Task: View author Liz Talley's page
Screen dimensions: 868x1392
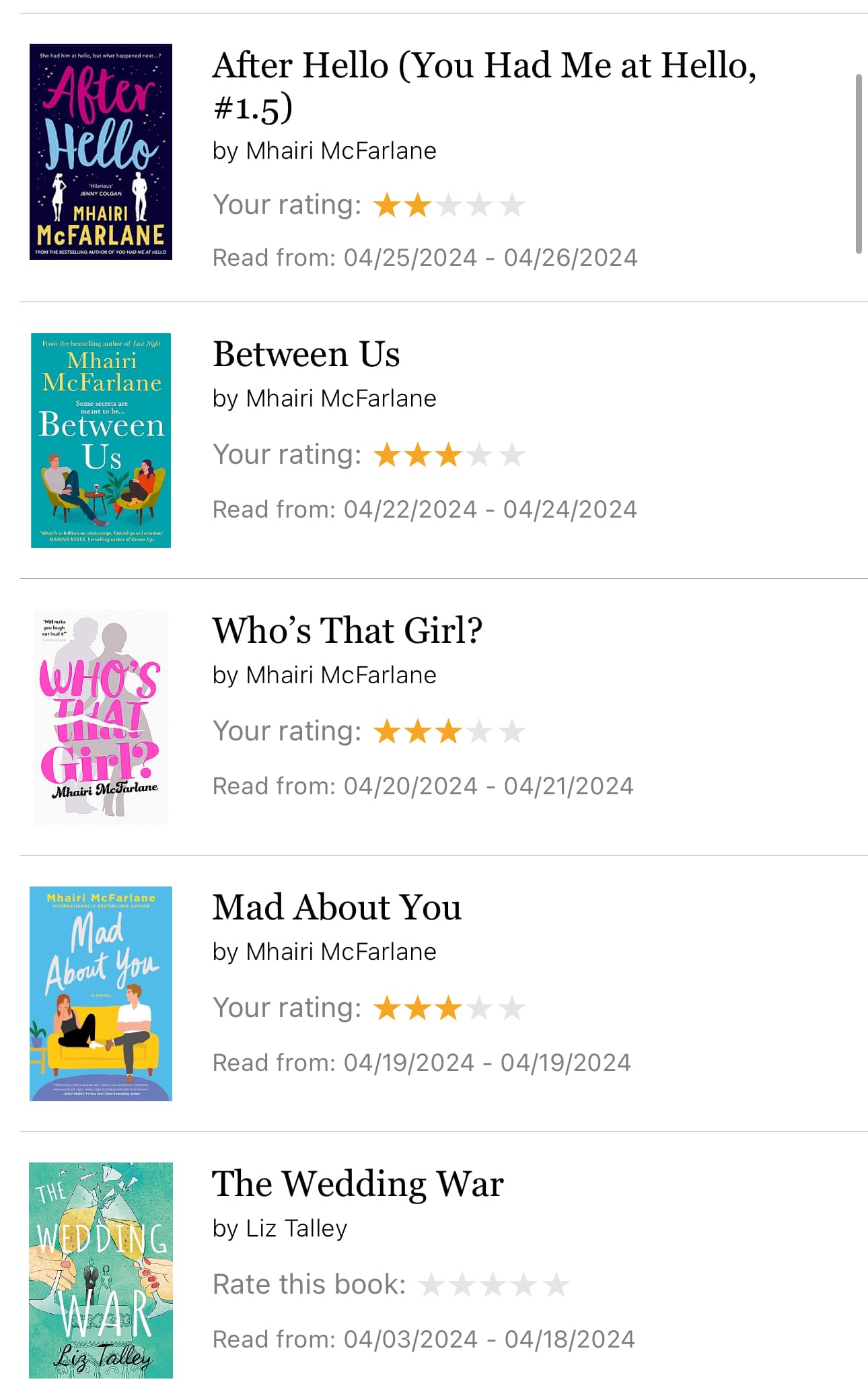Action: (297, 1228)
